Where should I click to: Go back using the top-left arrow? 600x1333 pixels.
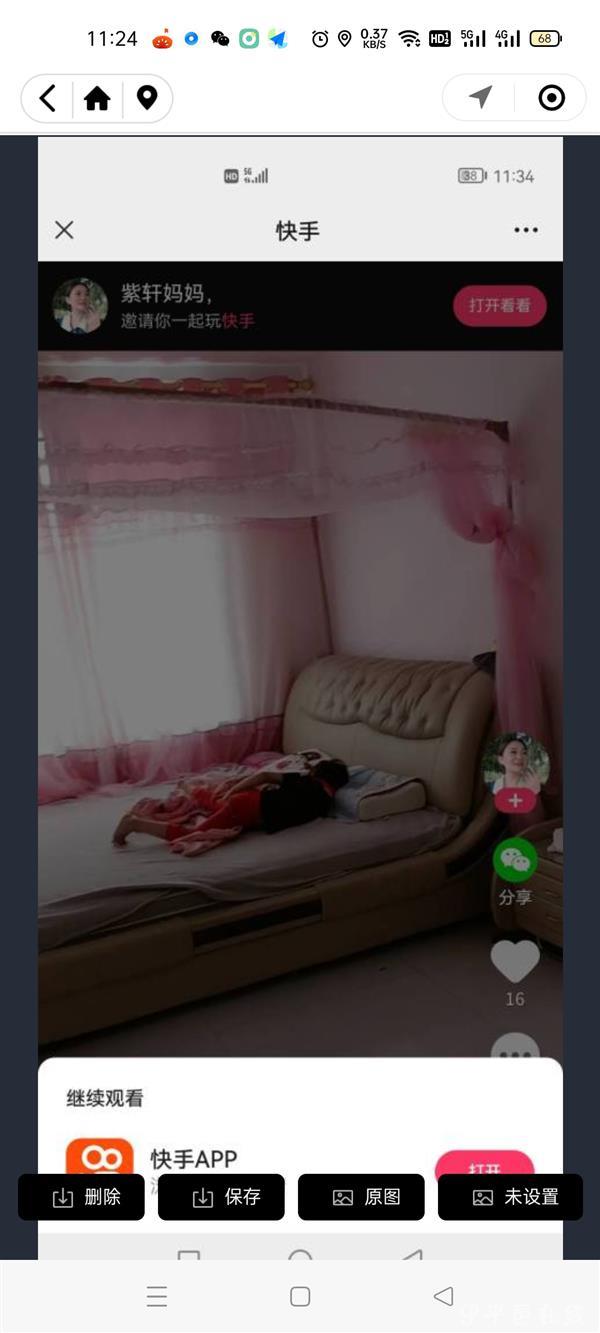point(47,98)
